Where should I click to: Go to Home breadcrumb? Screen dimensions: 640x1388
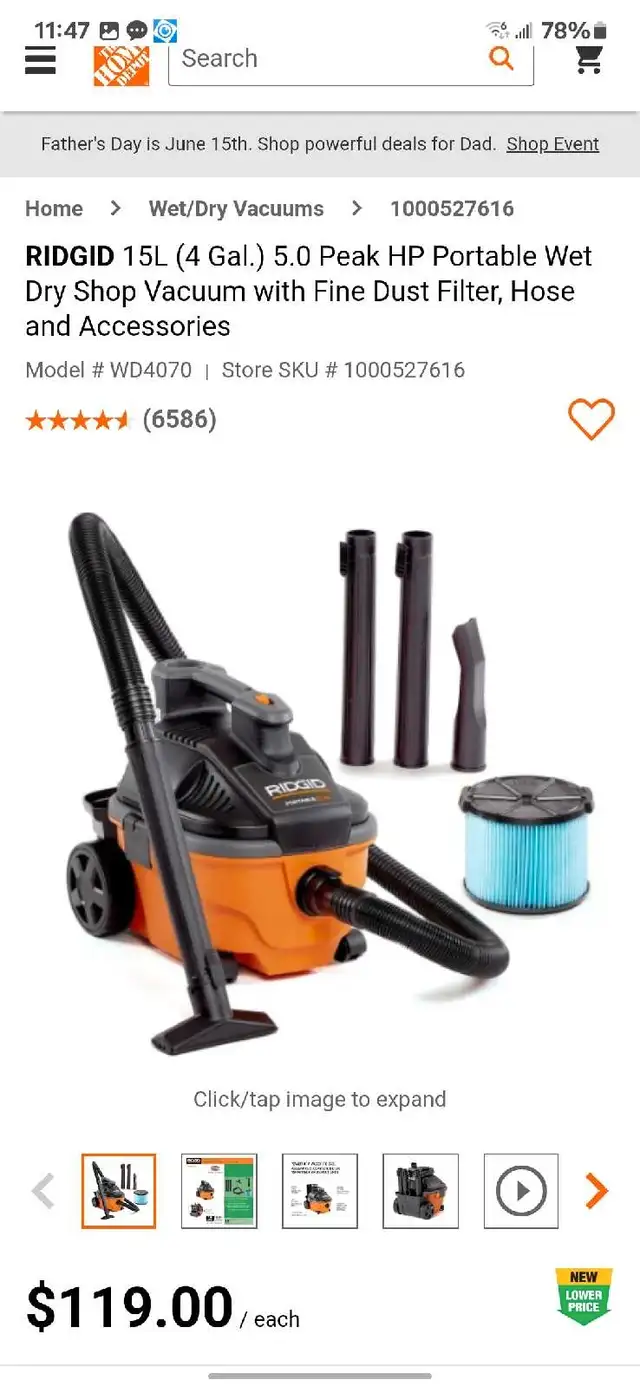(54, 209)
